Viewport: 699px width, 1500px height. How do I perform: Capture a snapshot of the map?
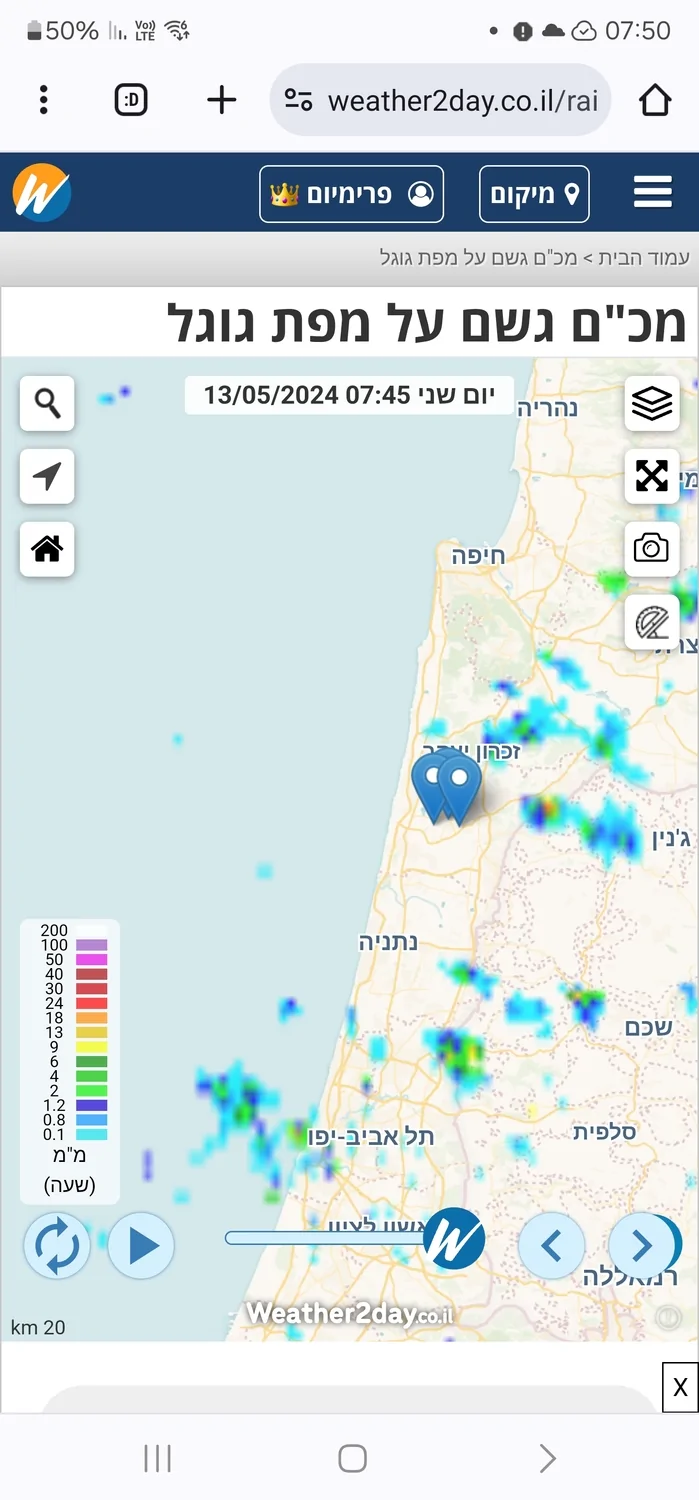pos(651,548)
